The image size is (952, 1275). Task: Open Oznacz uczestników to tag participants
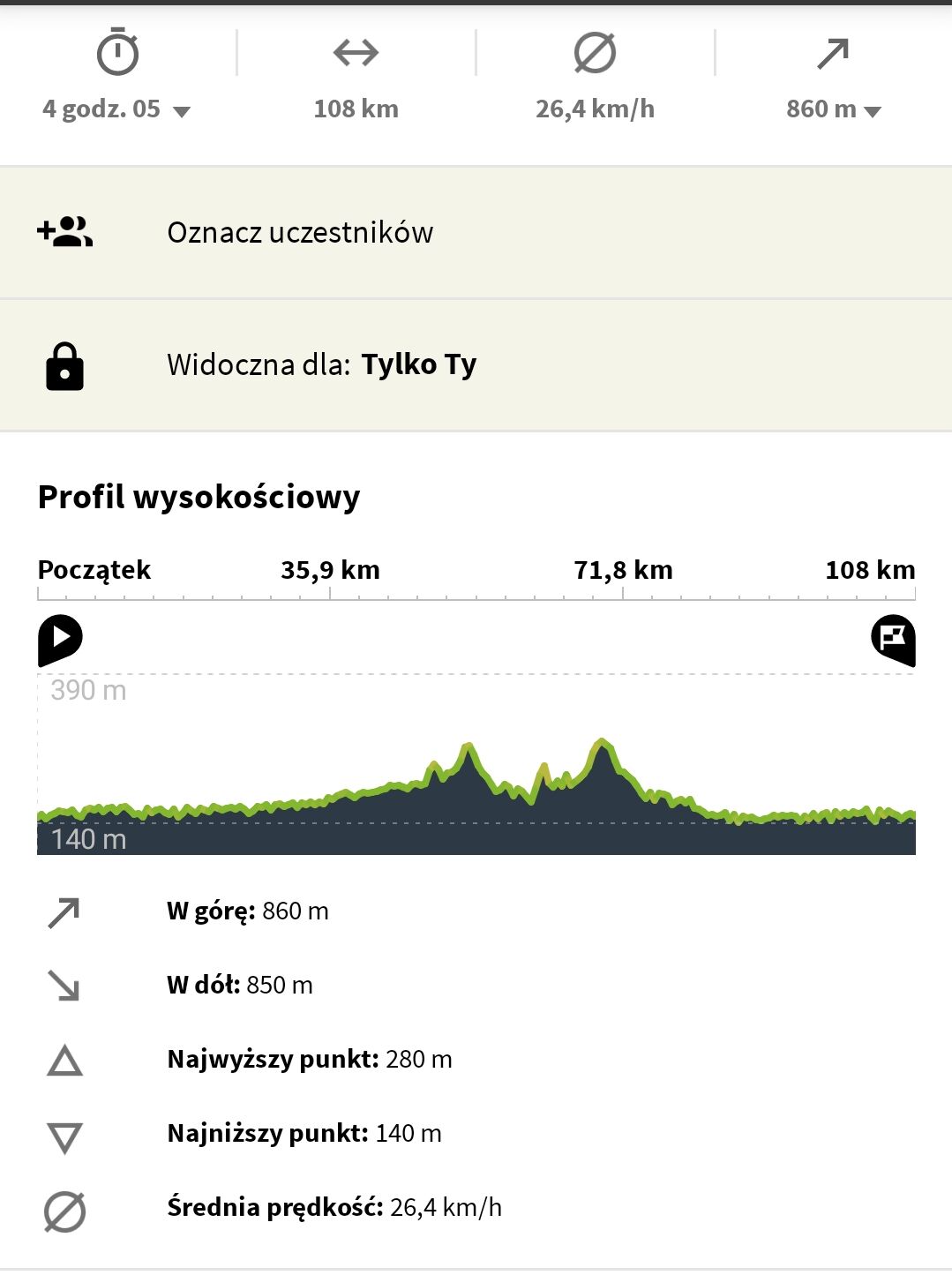coord(476,233)
